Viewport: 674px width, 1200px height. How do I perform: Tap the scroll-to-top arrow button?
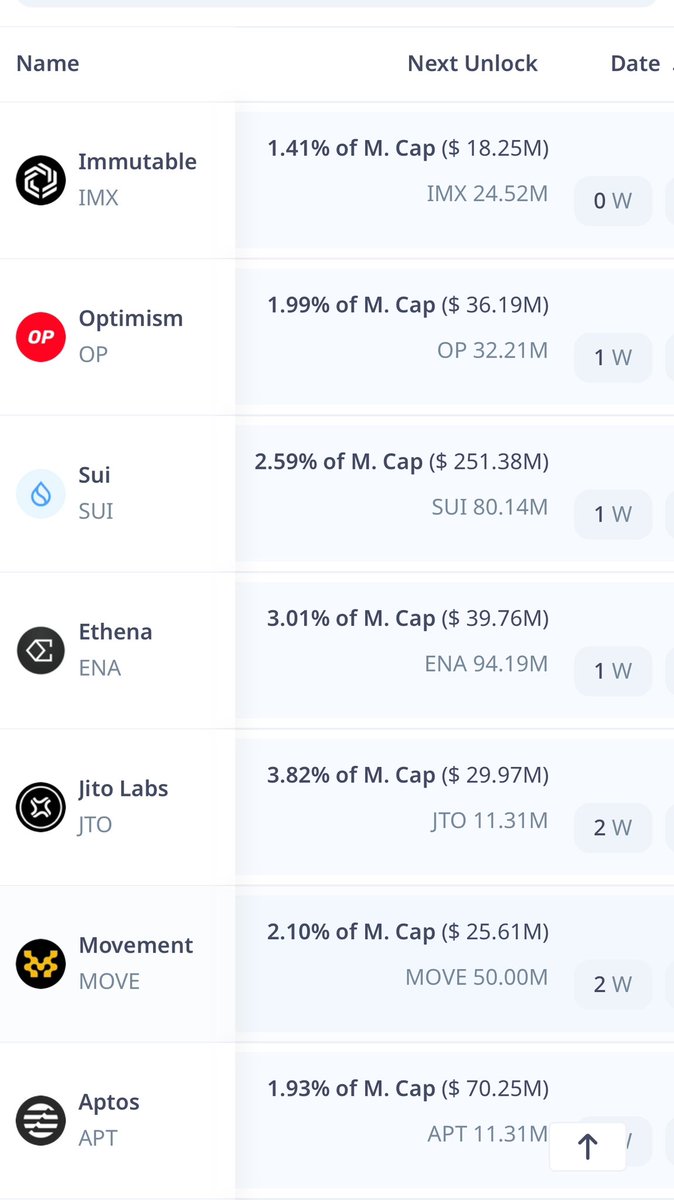588,1146
